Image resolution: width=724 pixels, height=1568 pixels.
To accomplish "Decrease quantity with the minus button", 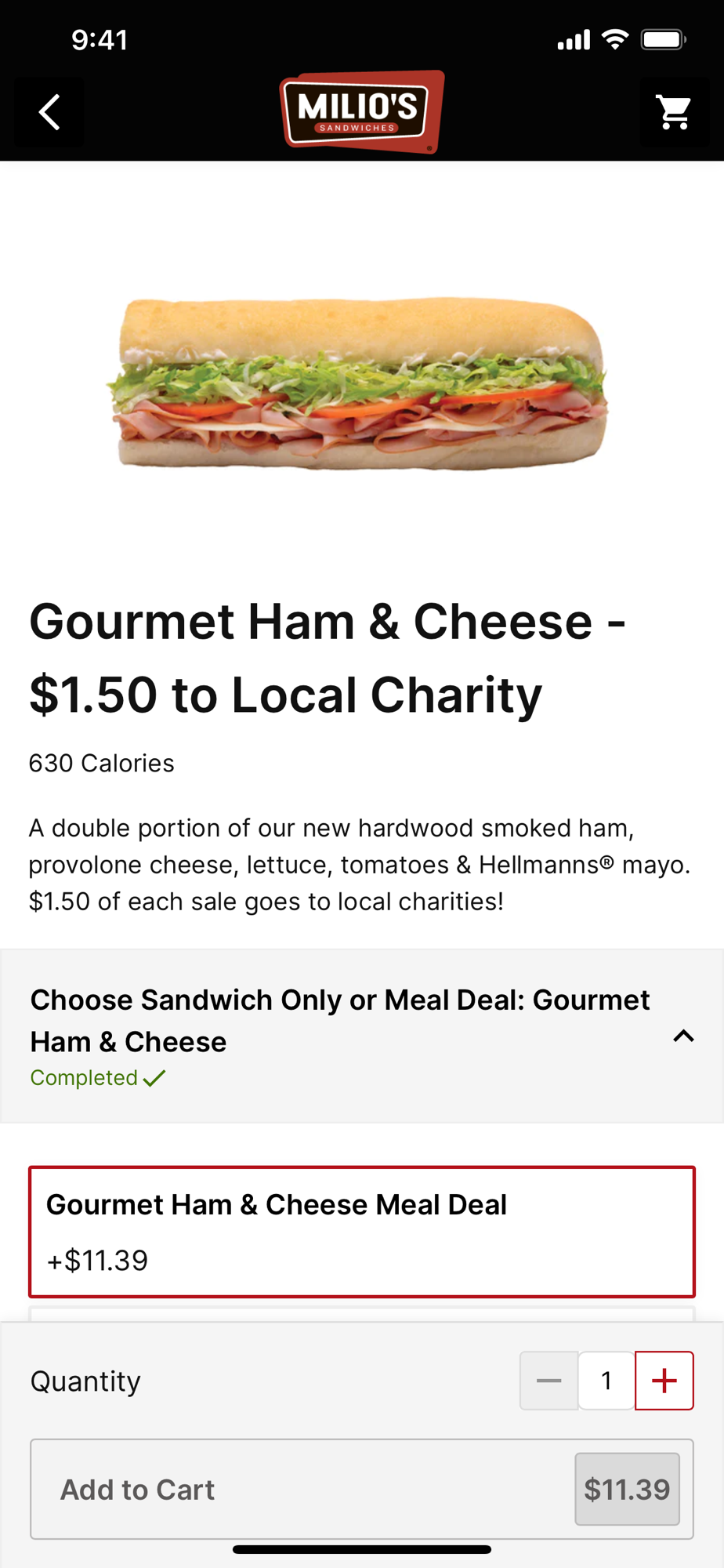I will tap(548, 1381).
